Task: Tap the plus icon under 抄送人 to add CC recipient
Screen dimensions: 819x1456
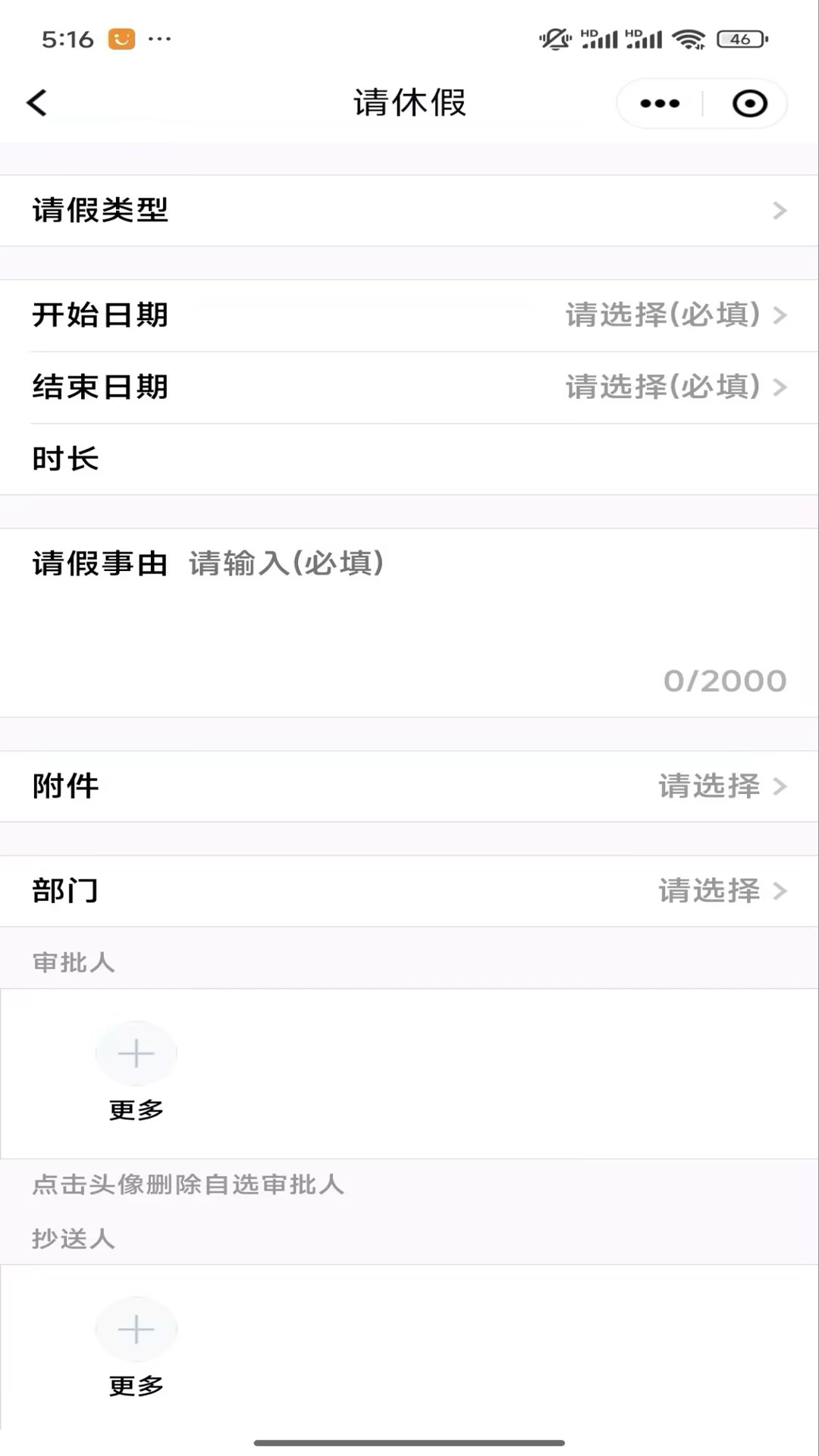Action: 136,1329
